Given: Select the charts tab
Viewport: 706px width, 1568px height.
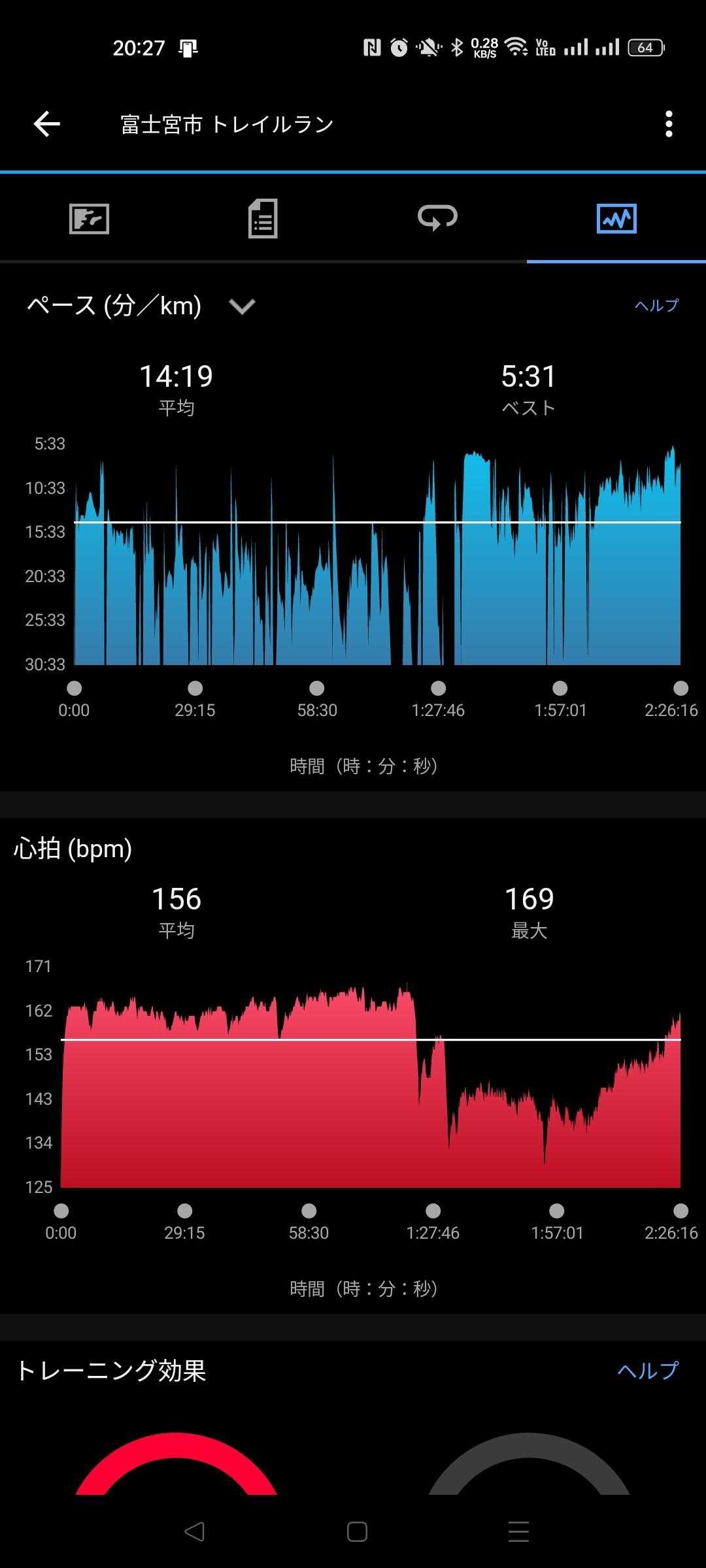Looking at the screenshot, I should tap(616, 218).
